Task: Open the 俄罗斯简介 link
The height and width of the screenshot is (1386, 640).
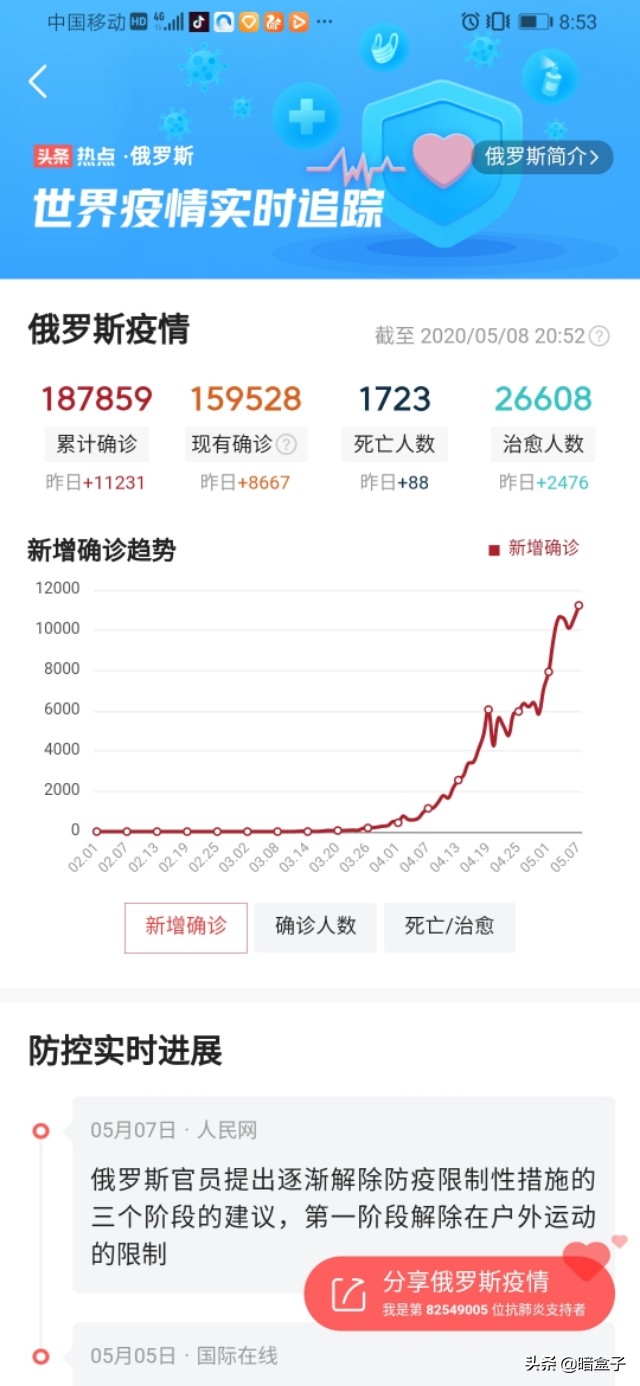Action: pyautogui.click(x=542, y=157)
